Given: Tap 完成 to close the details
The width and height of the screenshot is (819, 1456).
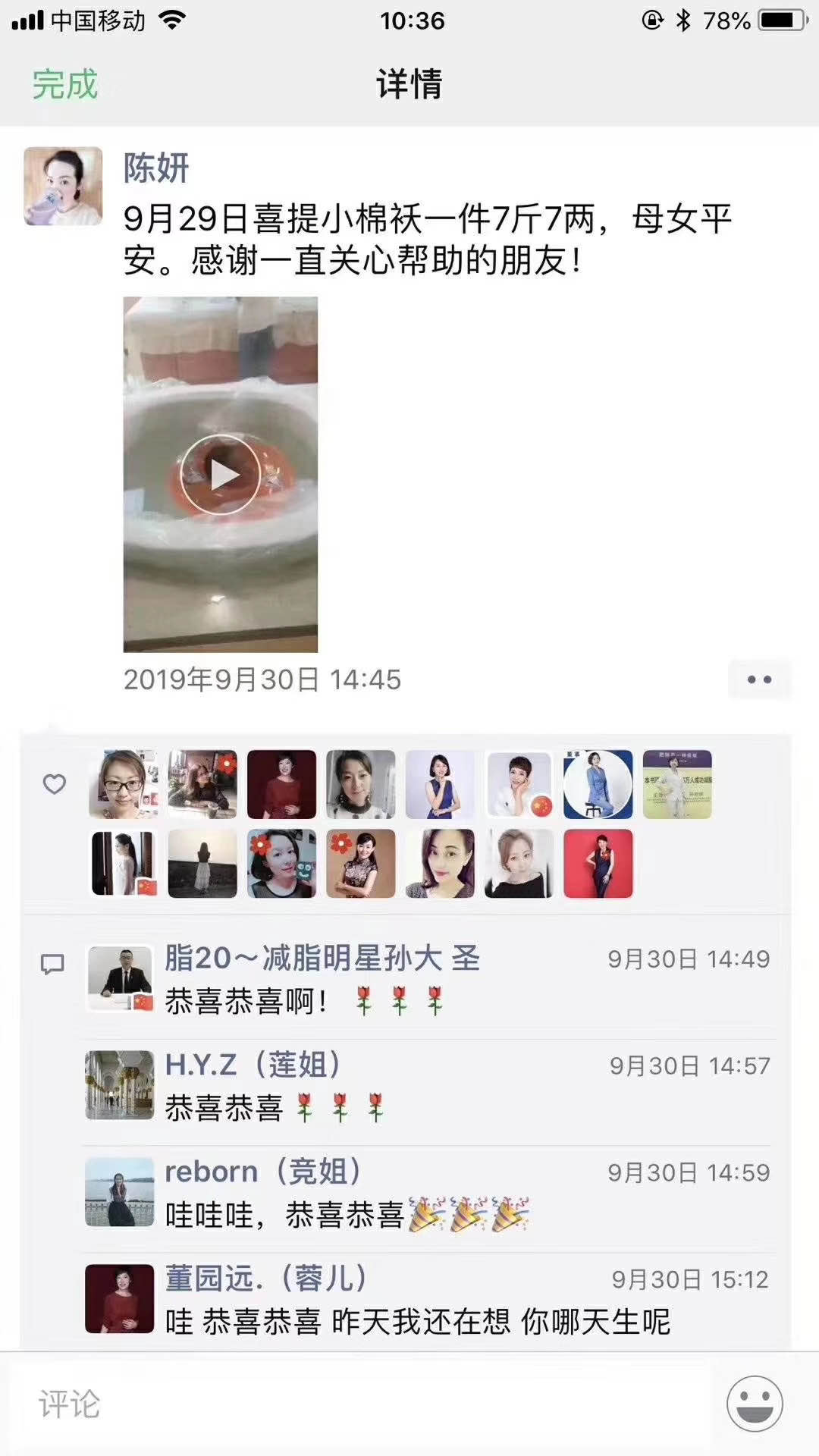Looking at the screenshot, I should click(x=64, y=84).
